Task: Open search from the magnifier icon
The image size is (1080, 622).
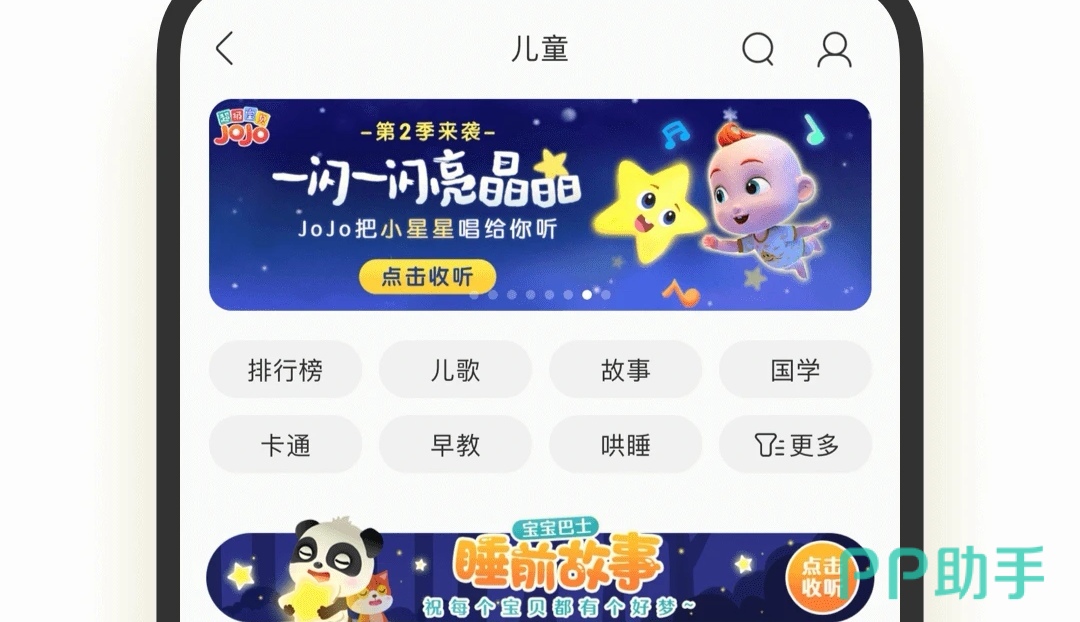Action: 758,49
